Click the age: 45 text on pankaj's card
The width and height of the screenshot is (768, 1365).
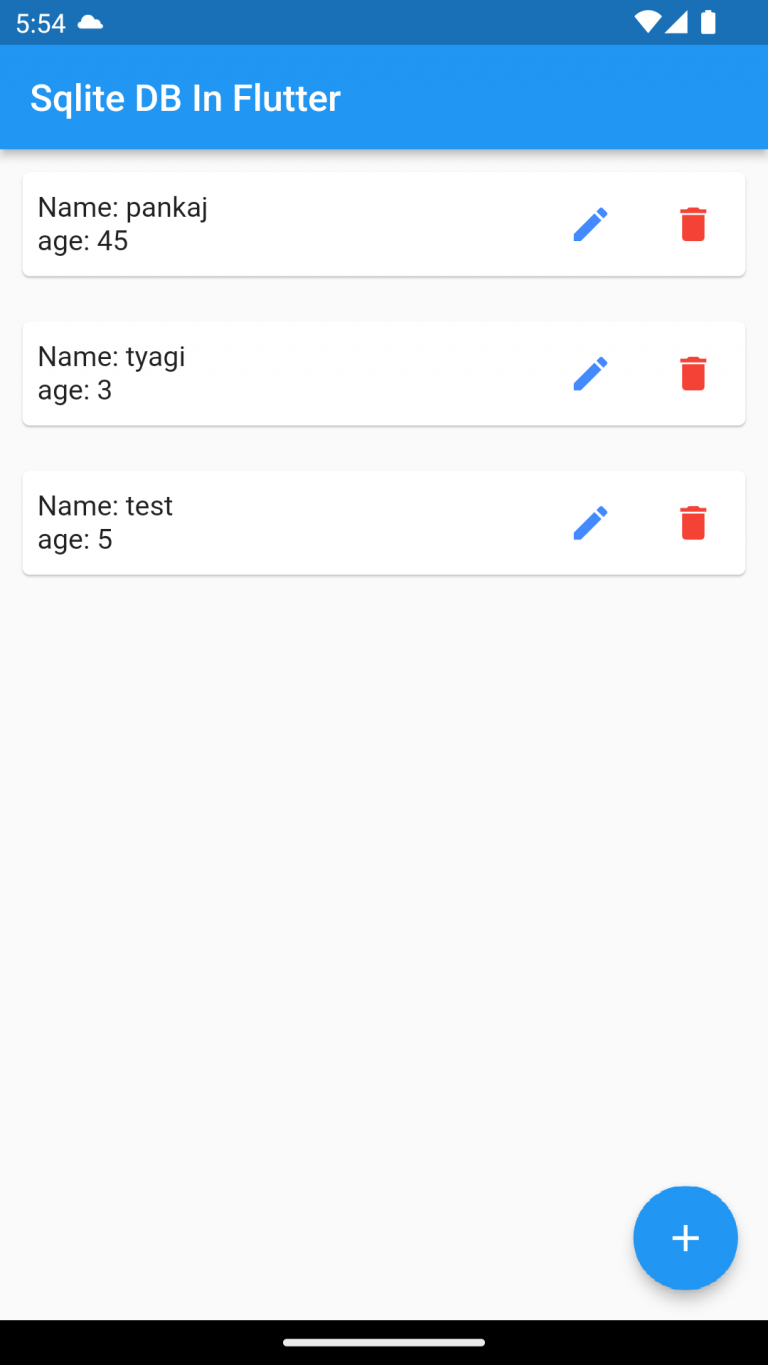pyautogui.click(x=83, y=240)
